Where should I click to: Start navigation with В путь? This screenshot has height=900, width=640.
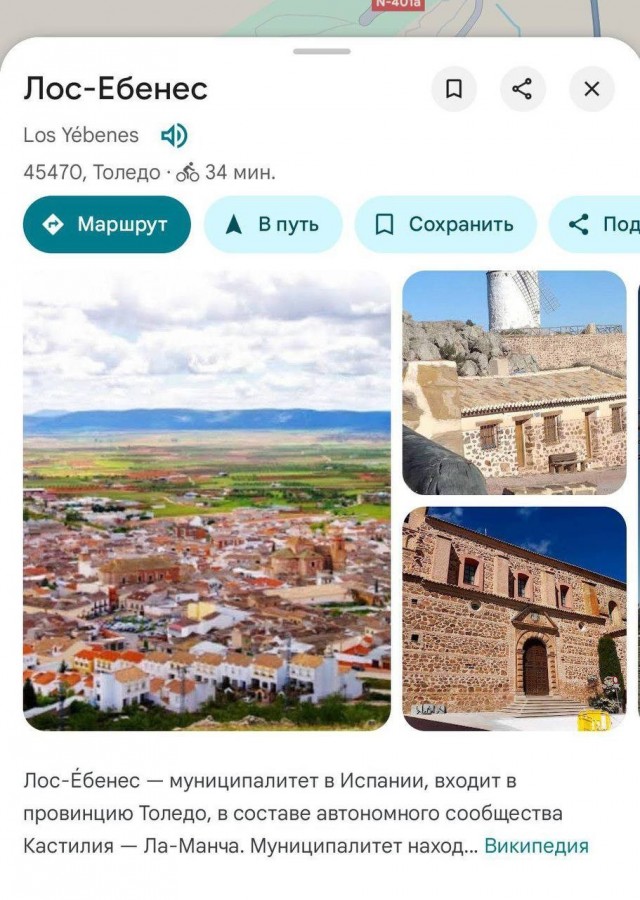(x=273, y=224)
